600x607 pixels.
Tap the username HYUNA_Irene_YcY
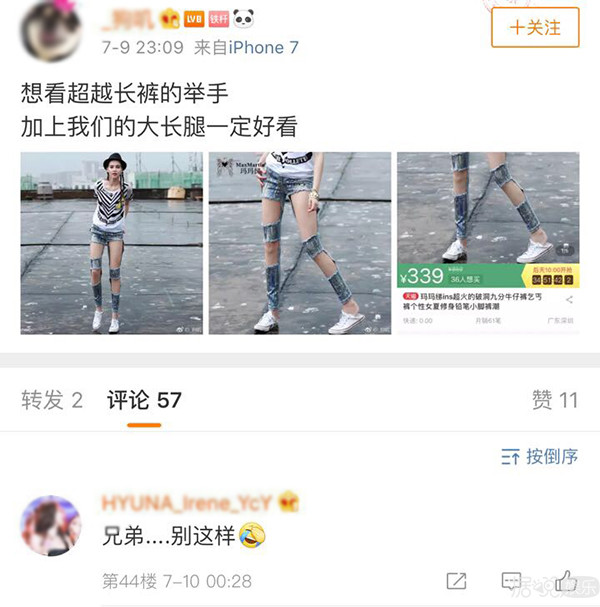(x=190, y=503)
